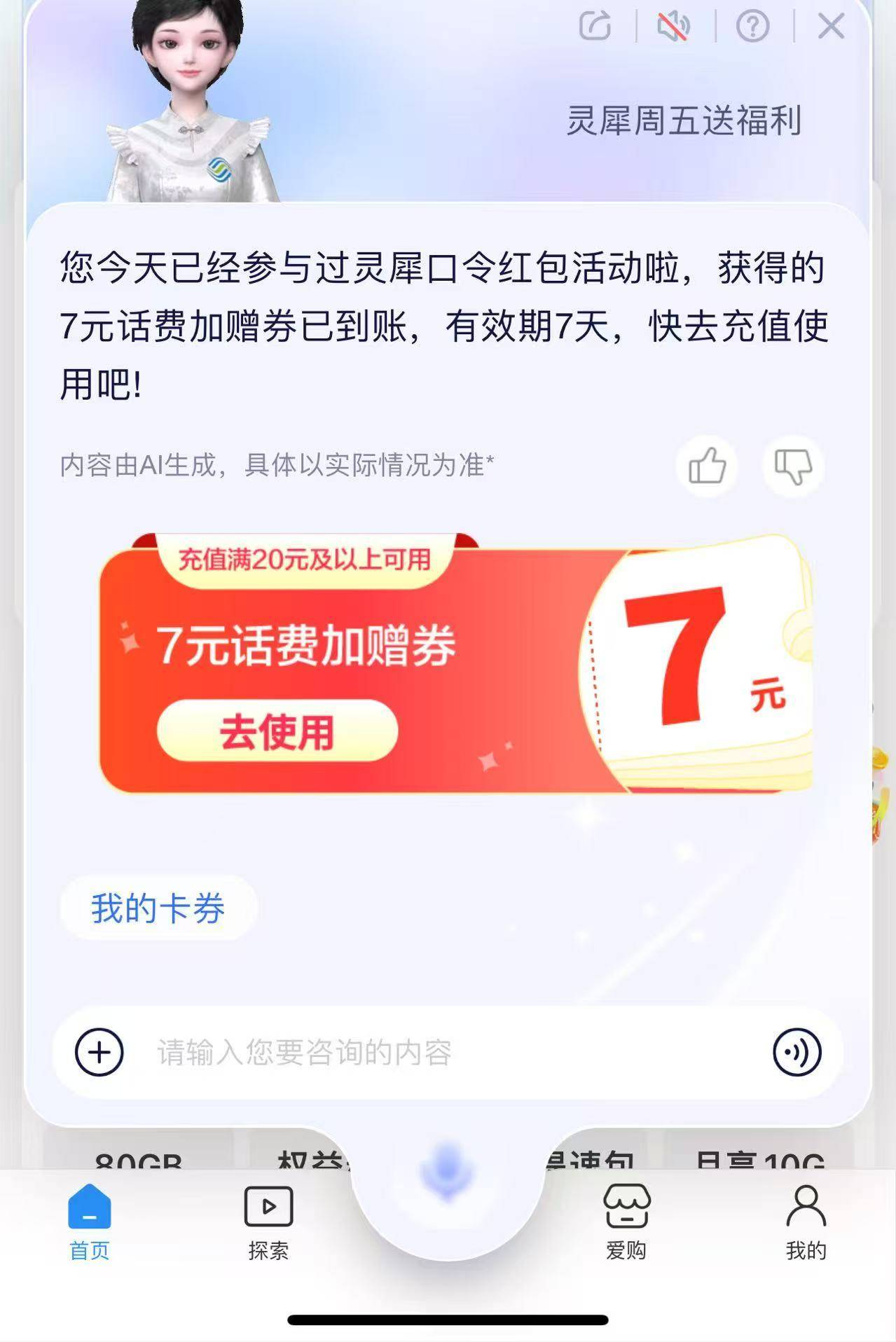Open the 我的 tab
Image resolution: width=896 pixels, height=1342 pixels.
806,1222
